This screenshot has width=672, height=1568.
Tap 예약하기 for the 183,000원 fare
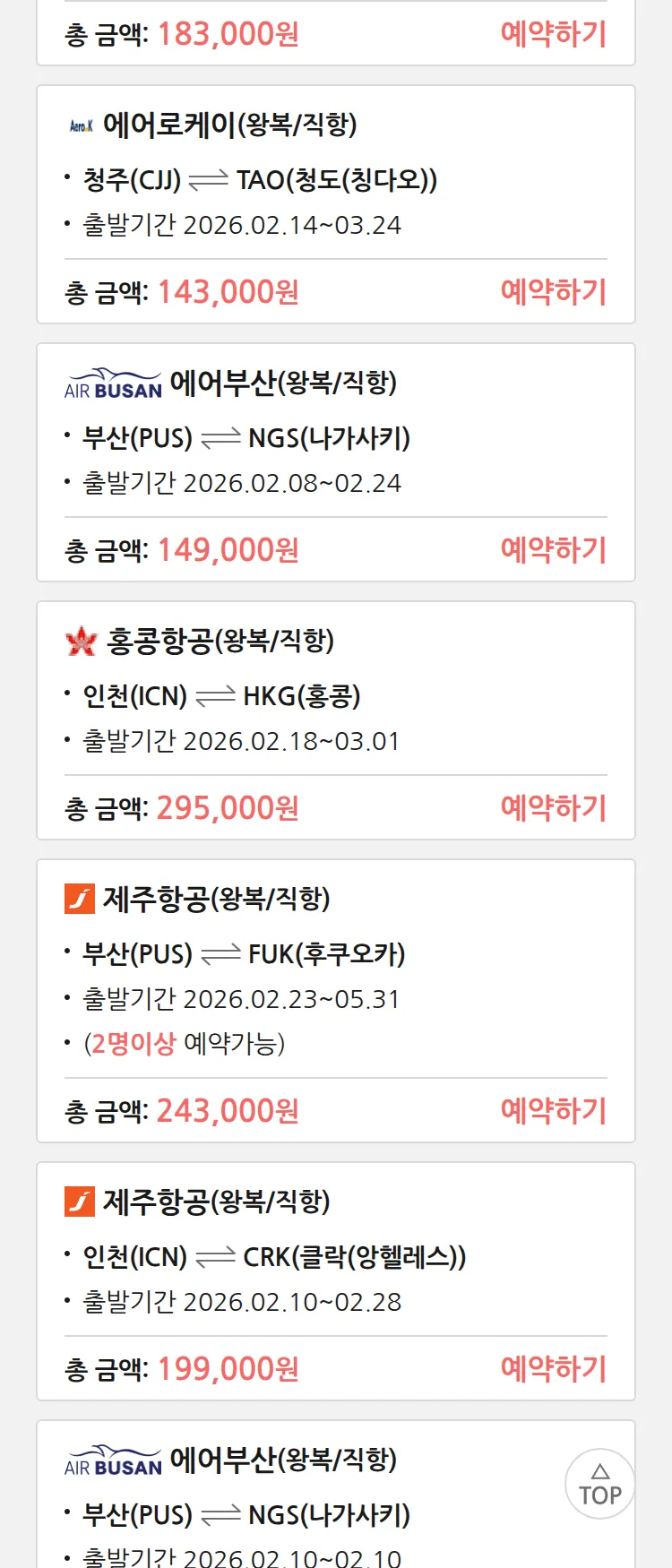click(553, 34)
